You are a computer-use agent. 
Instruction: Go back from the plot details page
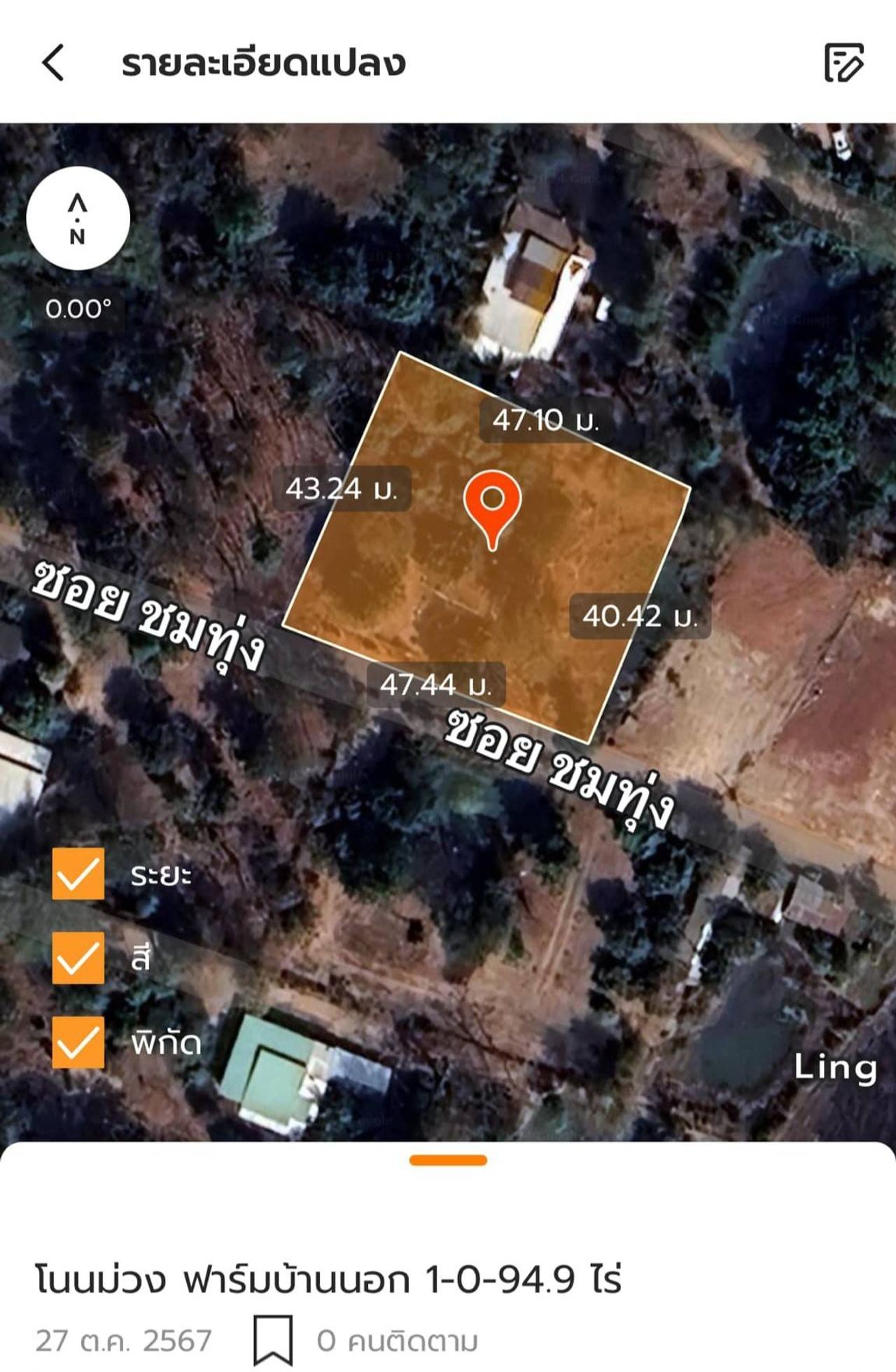point(53,62)
